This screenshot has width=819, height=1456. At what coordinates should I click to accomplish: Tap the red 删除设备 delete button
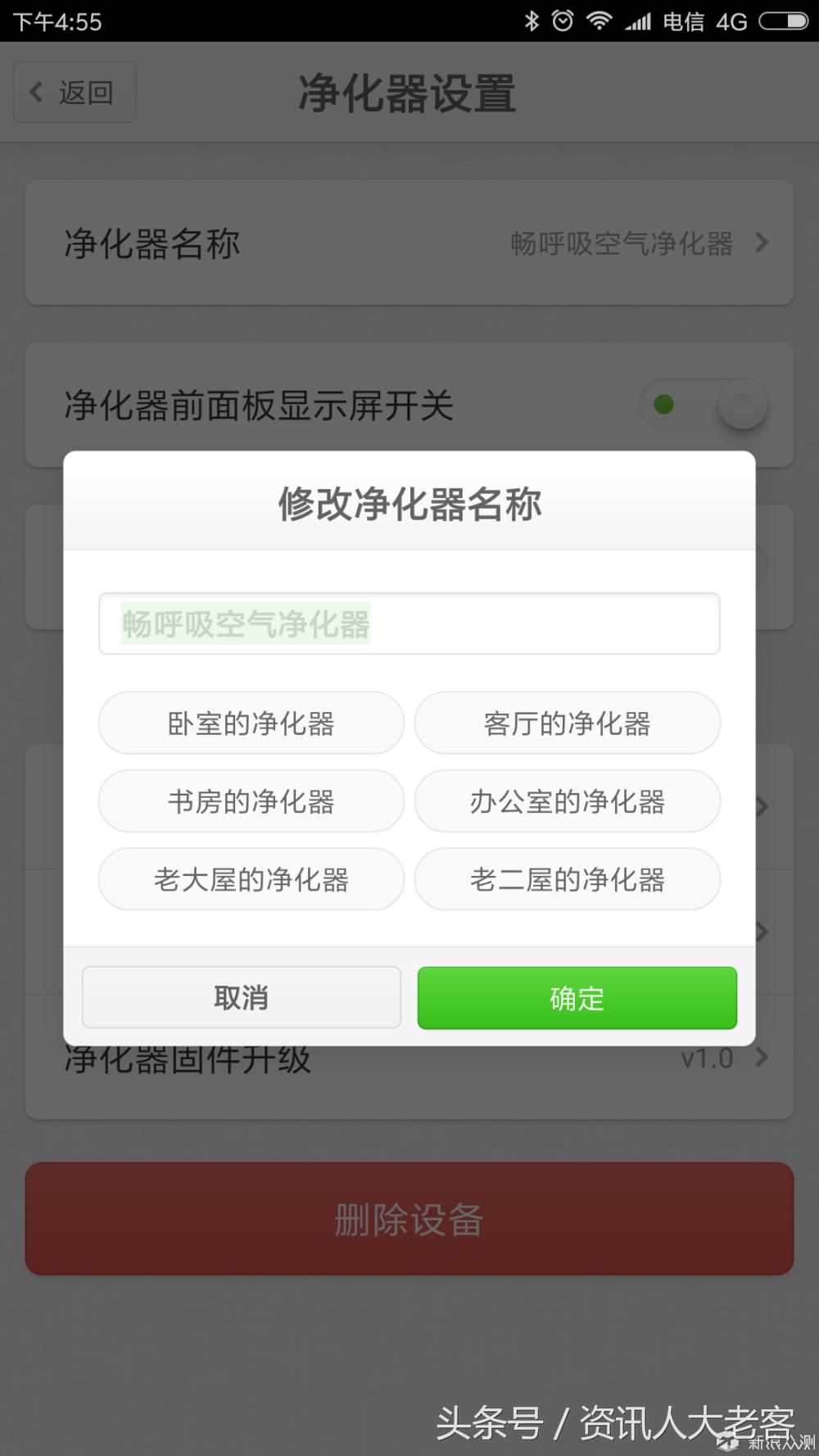(x=409, y=1220)
